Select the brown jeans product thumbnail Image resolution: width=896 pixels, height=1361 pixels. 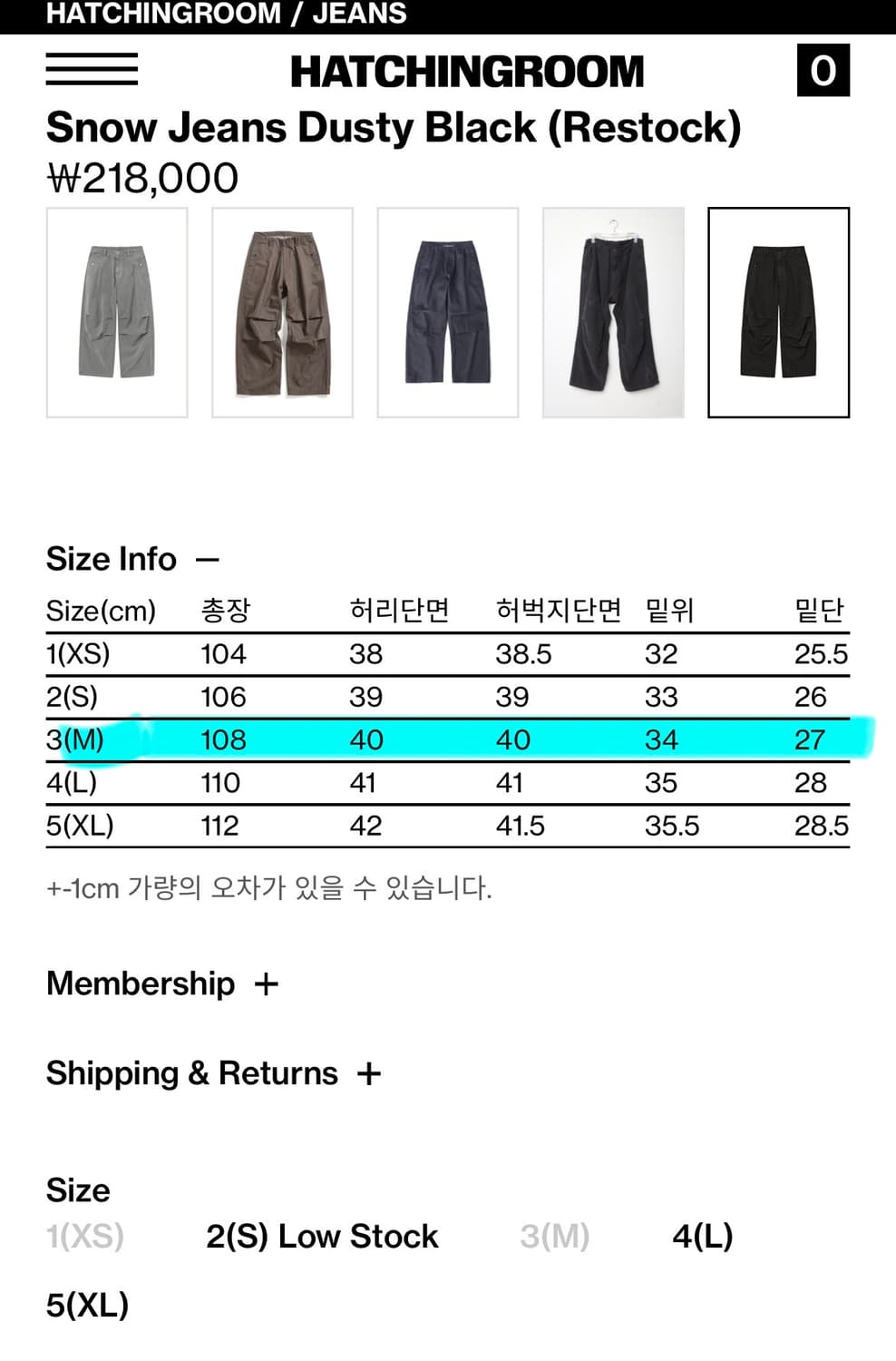pos(282,311)
